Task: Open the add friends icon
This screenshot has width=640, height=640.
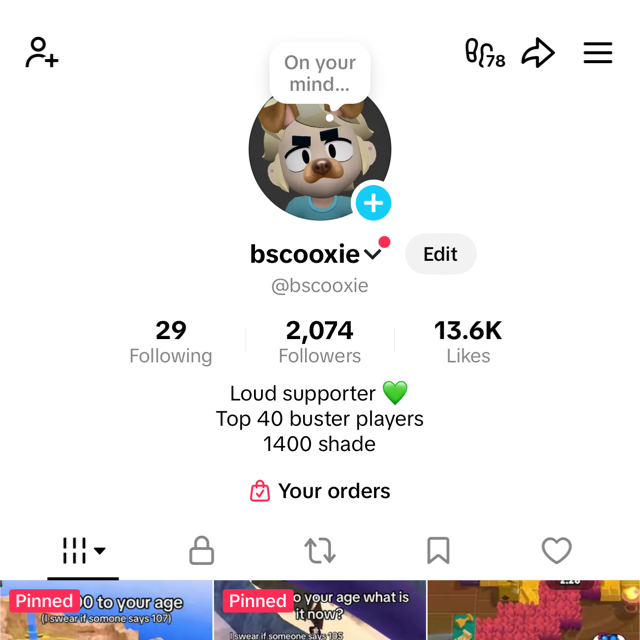Action: [x=42, y=52]
